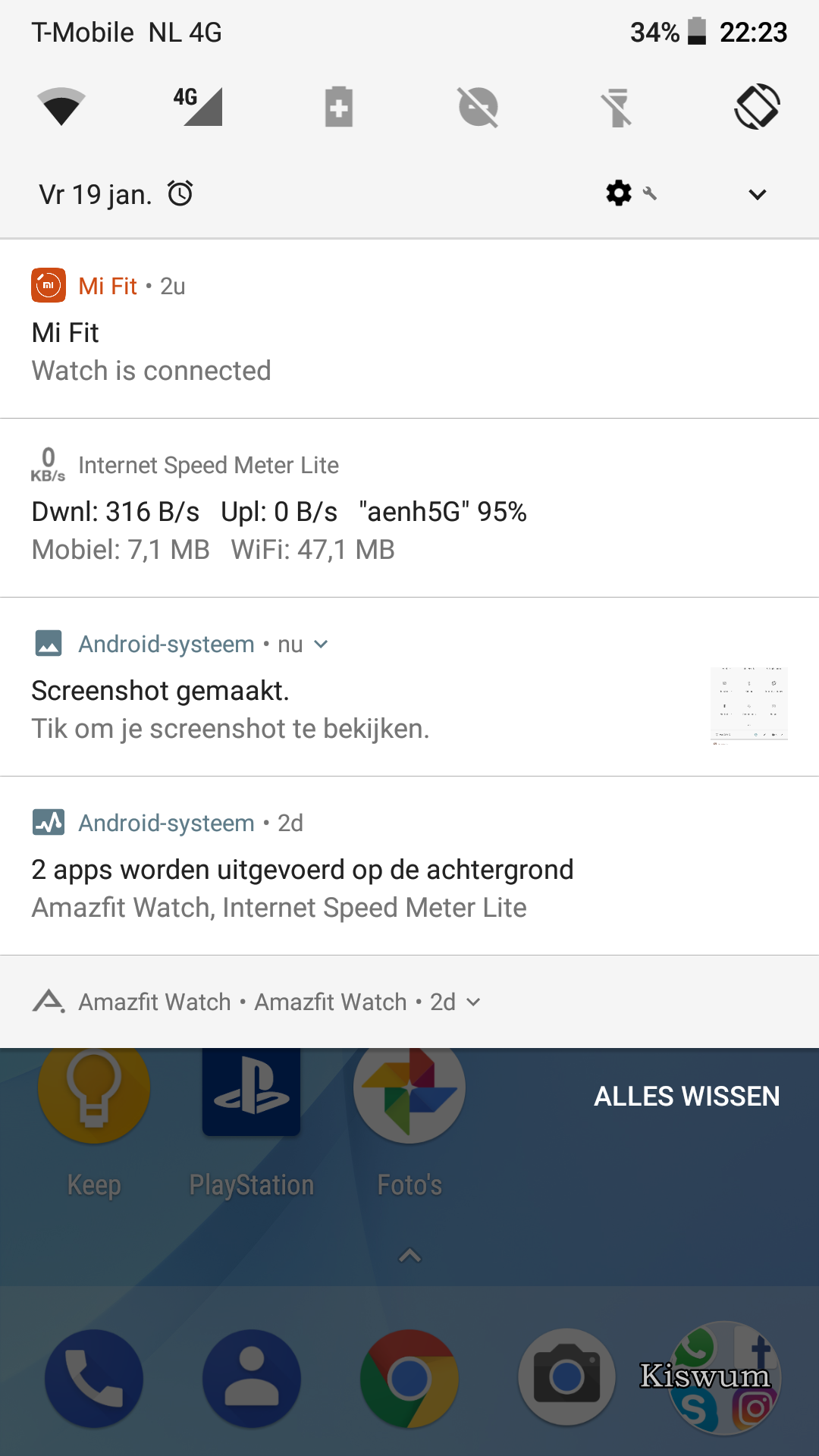Expand the Screenshot gemaakt notification
The height and width of the screenshot is (1456, 819).
[321, 645]
